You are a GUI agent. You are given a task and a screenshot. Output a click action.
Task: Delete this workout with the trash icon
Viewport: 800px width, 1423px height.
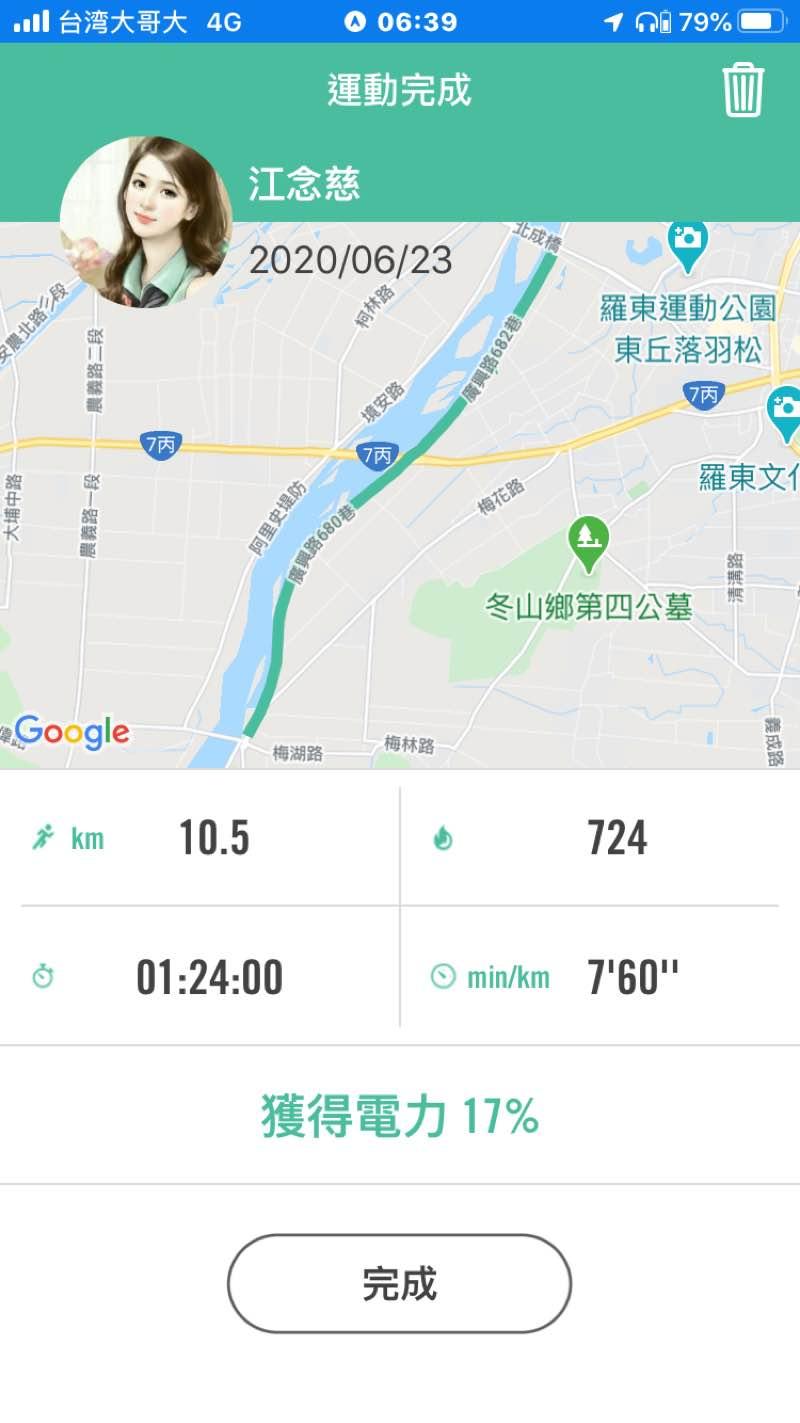point(743,90)
